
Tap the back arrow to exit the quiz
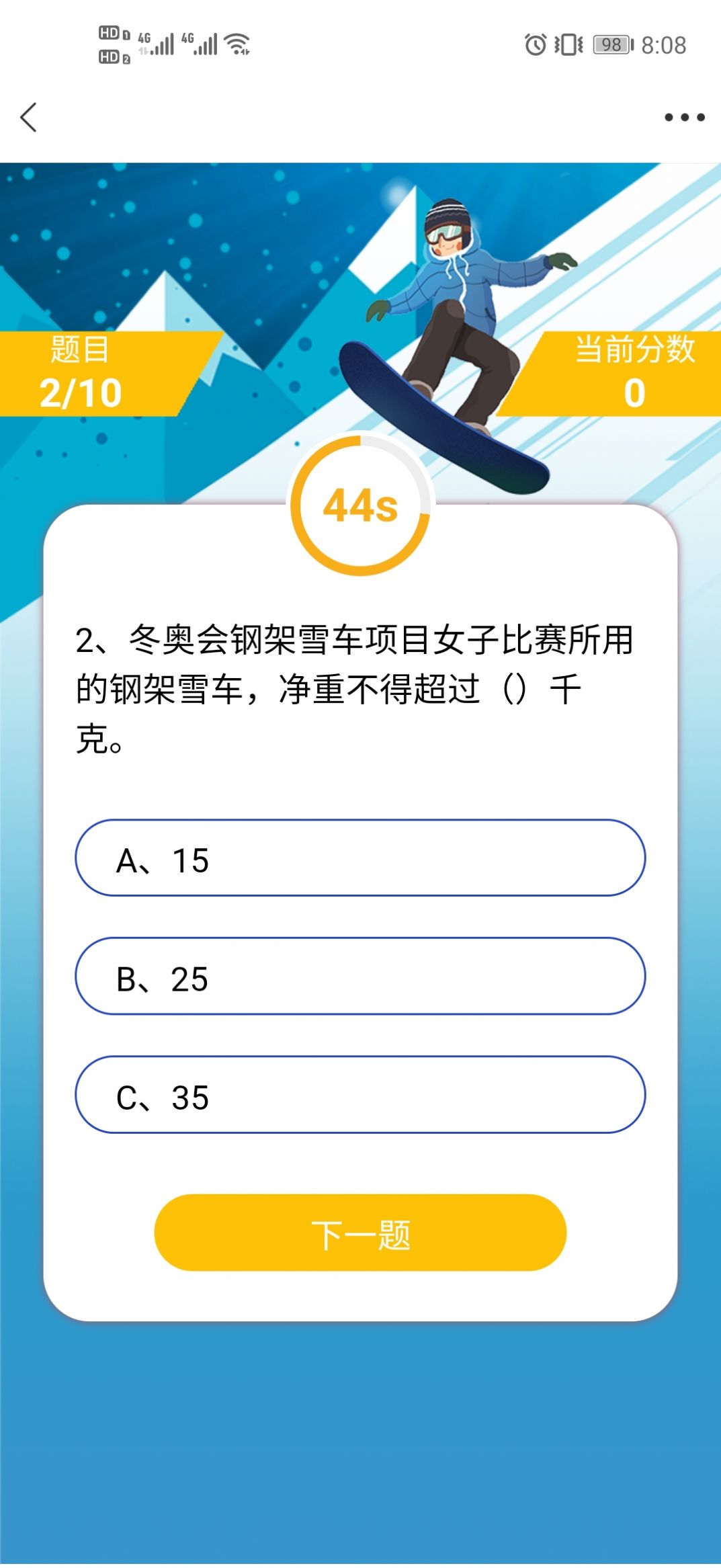click(x=27, y=118)
